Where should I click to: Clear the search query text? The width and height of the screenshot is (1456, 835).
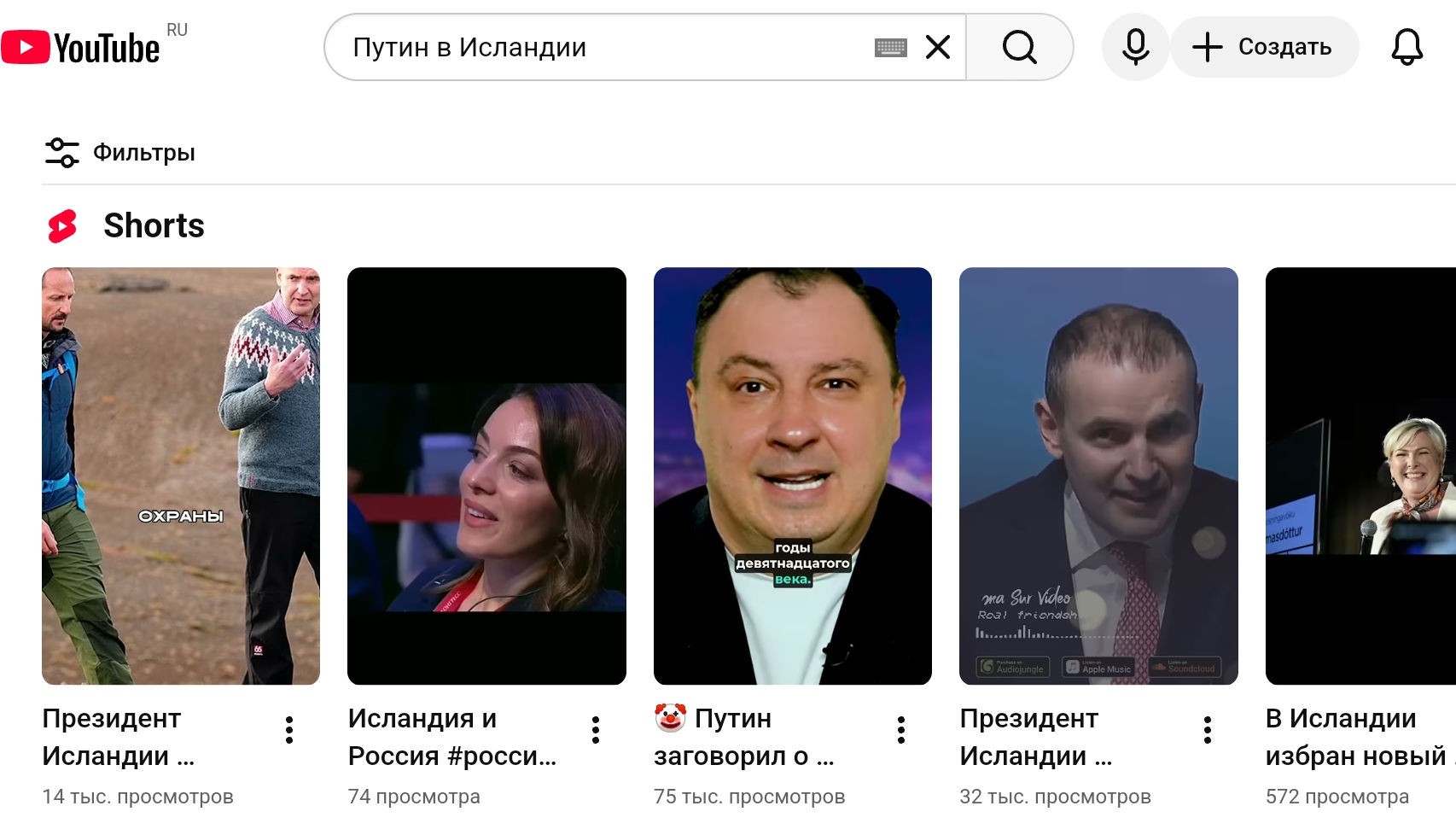click(x=938, y=47)
